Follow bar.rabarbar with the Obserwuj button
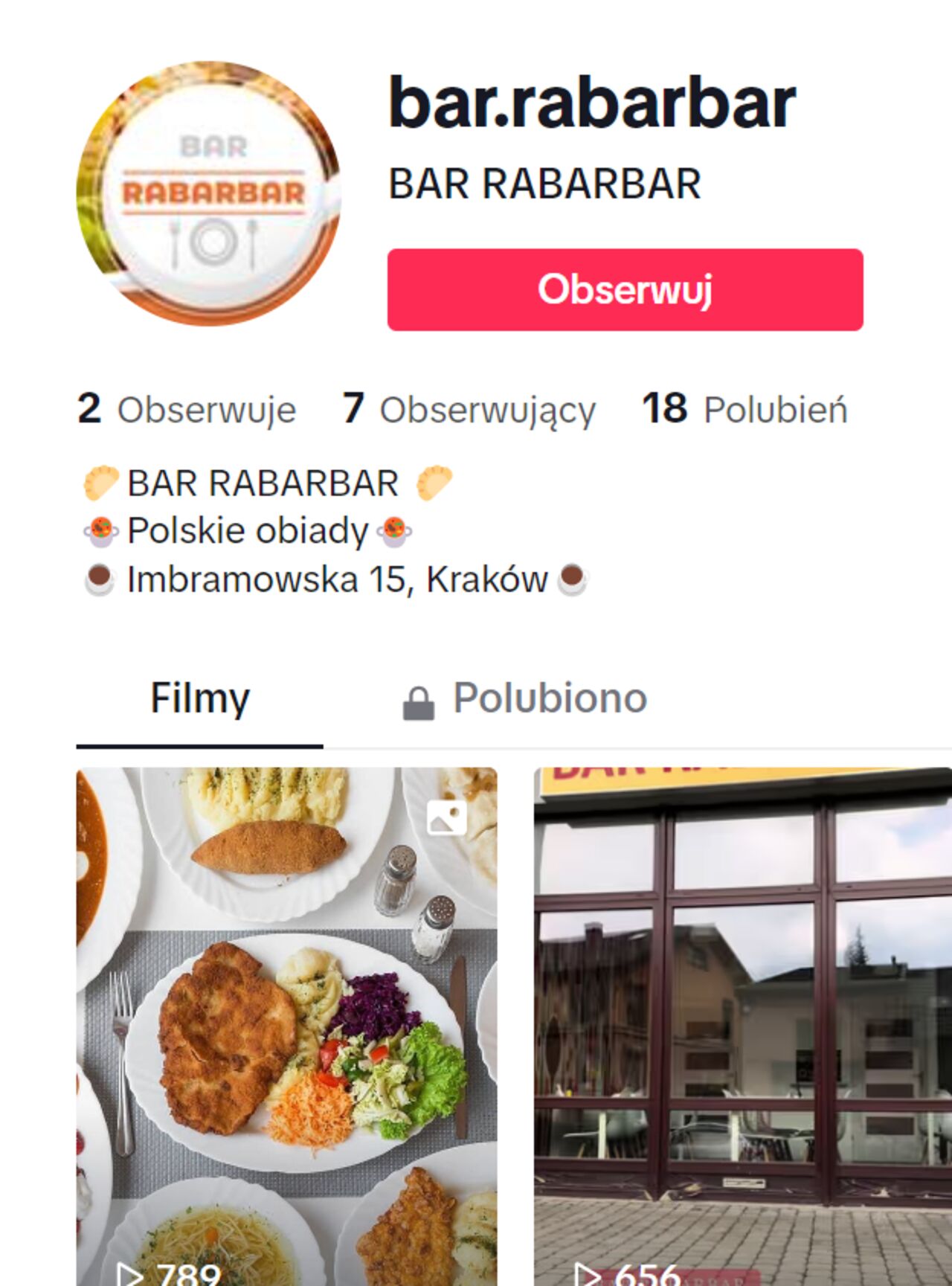Image resolution: width=952 pixels, height=1286 pixels. pyautogui.click(x=625, y=289)
